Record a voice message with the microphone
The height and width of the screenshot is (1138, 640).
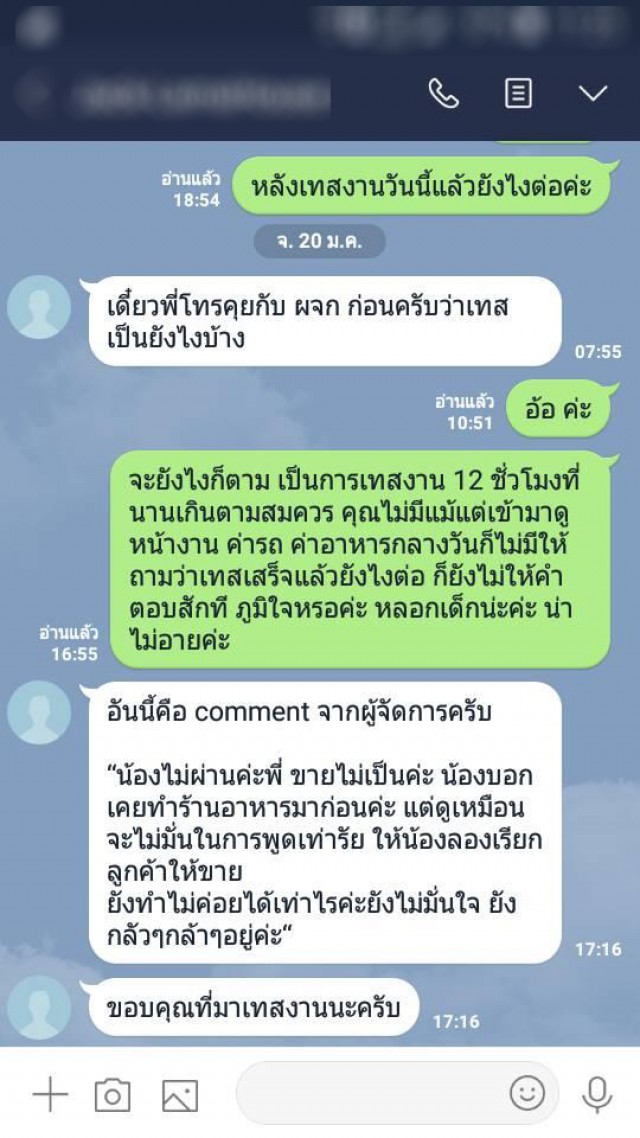click(x=597, y=1095)
